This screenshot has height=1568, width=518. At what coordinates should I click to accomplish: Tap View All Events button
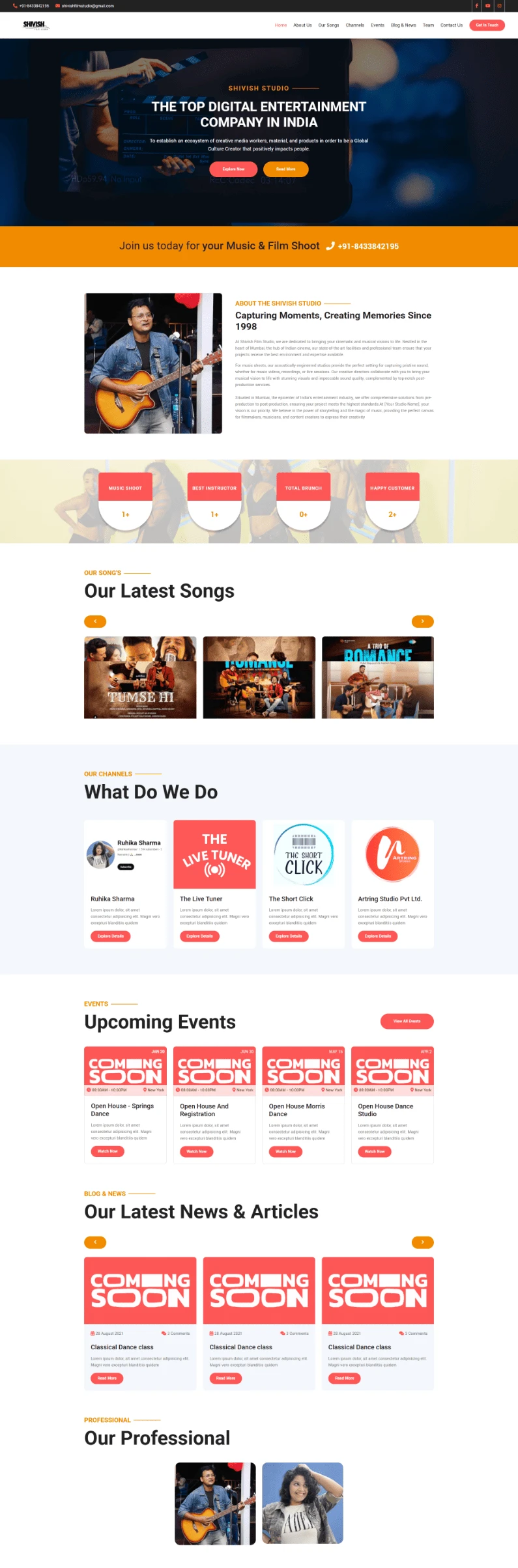click(x=407, y=1021)
